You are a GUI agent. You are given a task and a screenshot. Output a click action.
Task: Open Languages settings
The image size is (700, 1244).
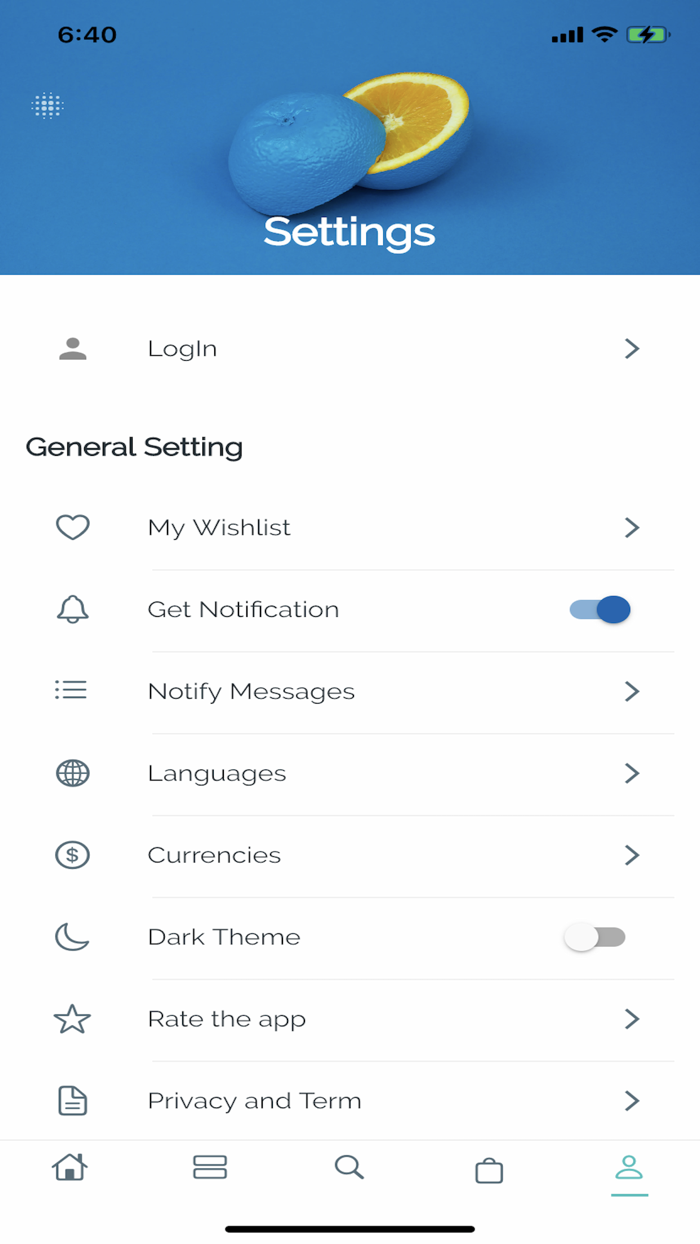coord(350,774)
